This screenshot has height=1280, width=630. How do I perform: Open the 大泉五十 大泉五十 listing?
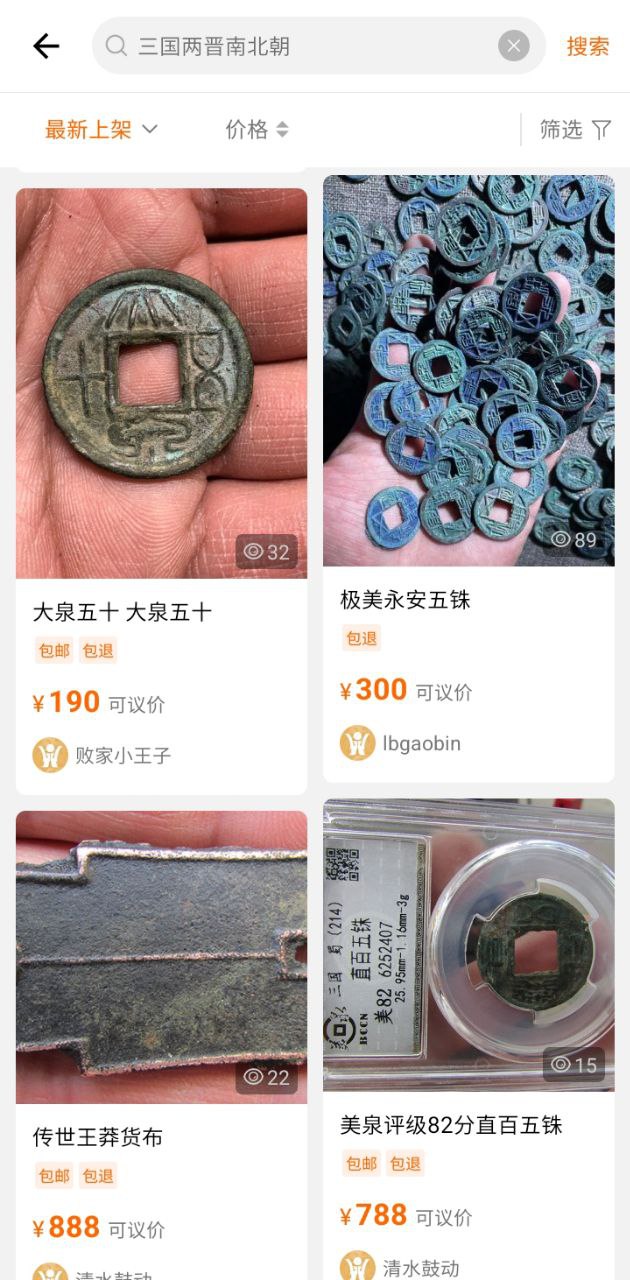161,385
